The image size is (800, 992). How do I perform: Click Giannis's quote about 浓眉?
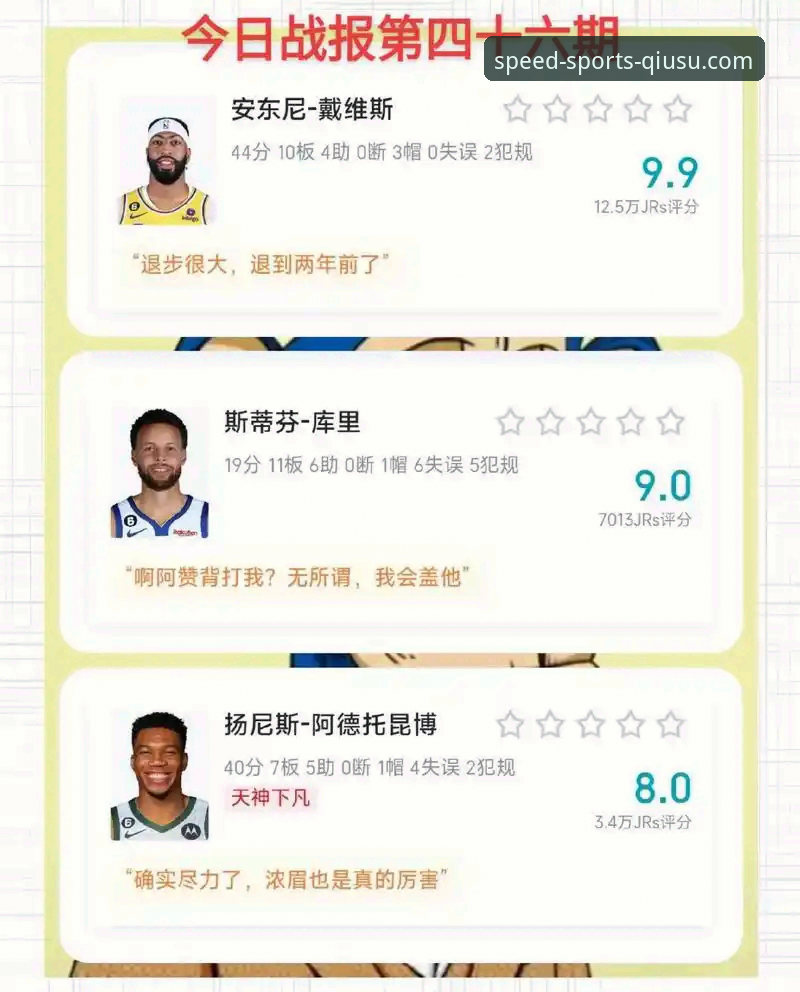[288, 872]
